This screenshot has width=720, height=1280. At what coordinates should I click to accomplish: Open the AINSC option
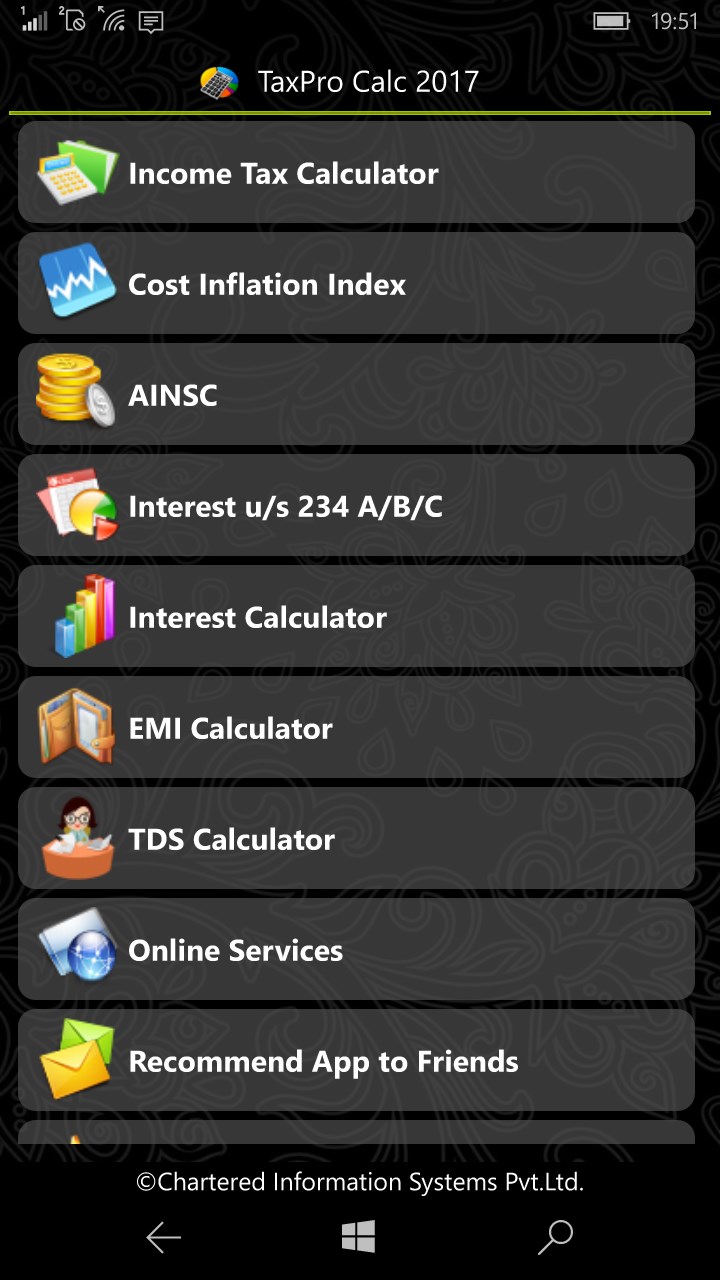[356, 395]
